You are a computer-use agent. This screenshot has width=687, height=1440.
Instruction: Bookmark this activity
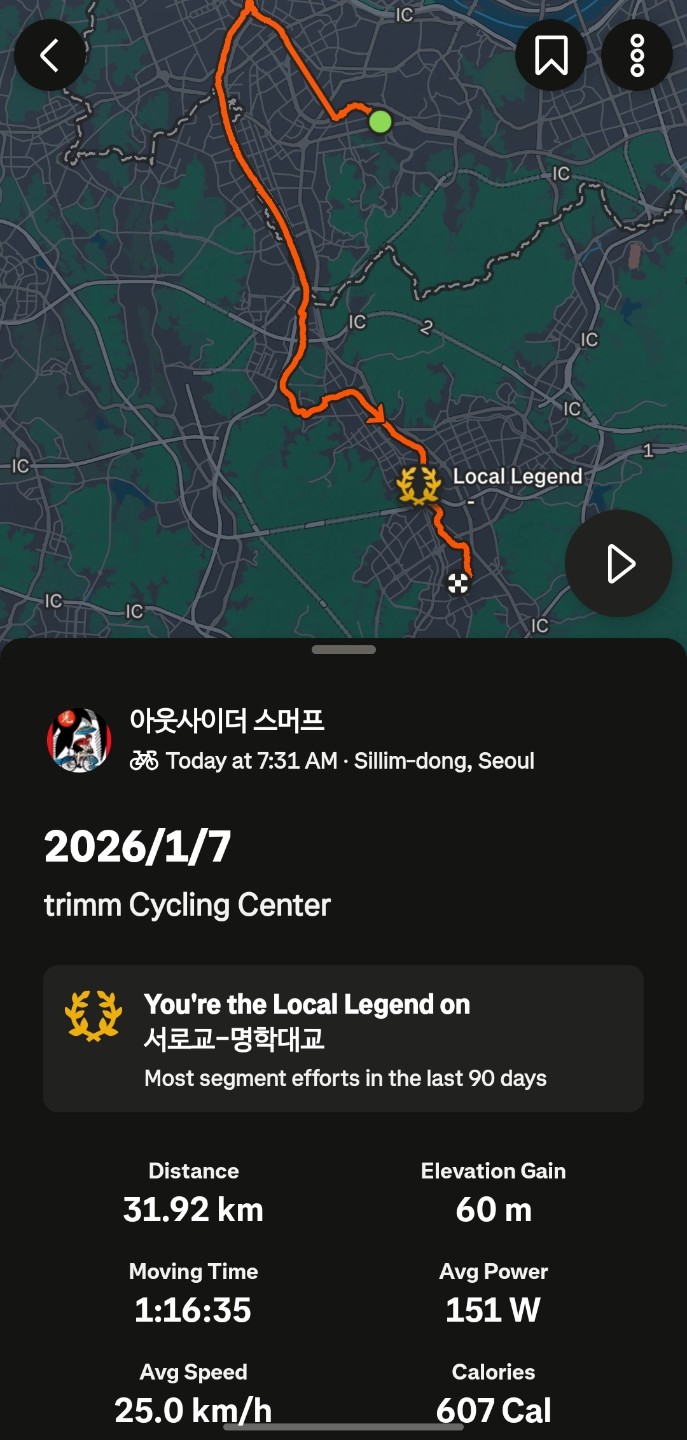[x=551, y=55]
